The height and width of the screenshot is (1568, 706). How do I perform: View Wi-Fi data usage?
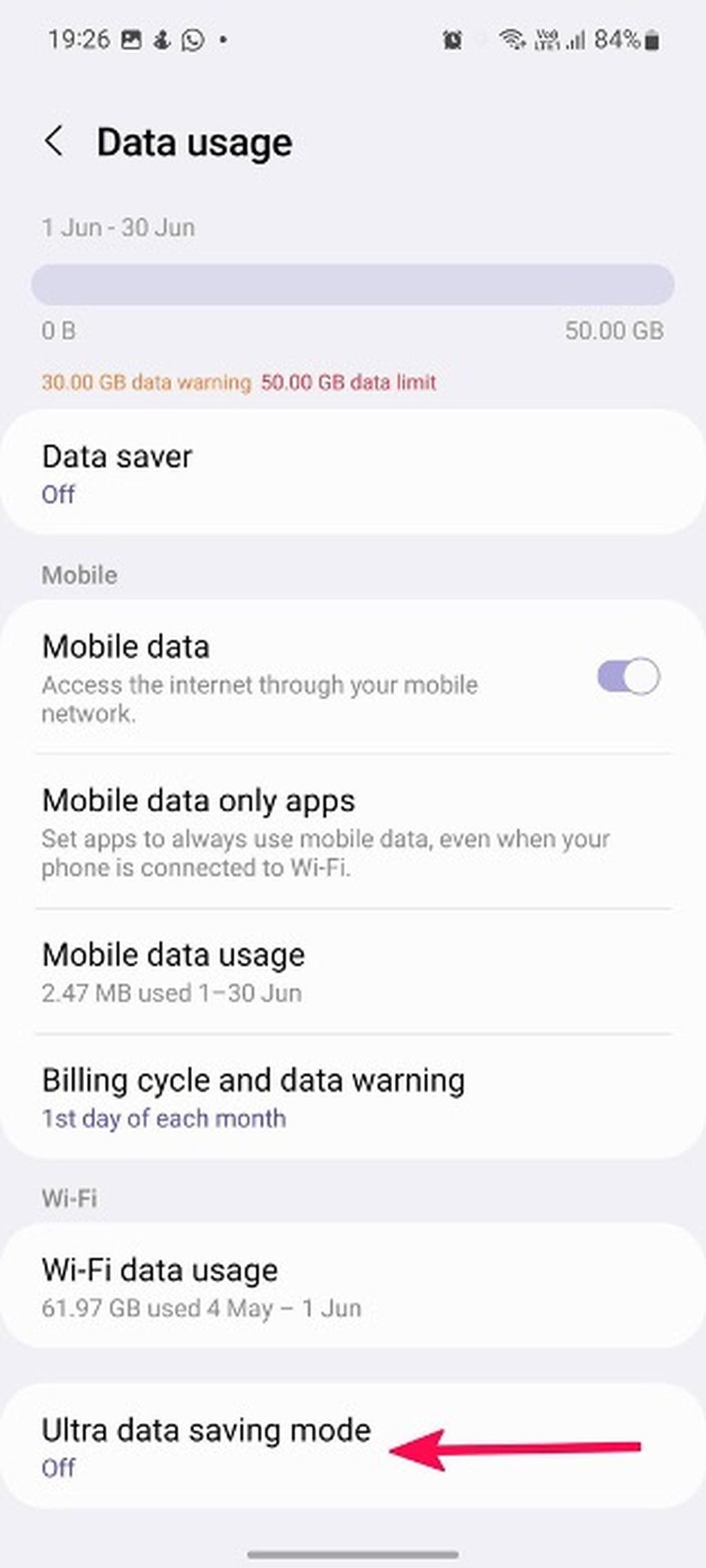coord(352,1287)
